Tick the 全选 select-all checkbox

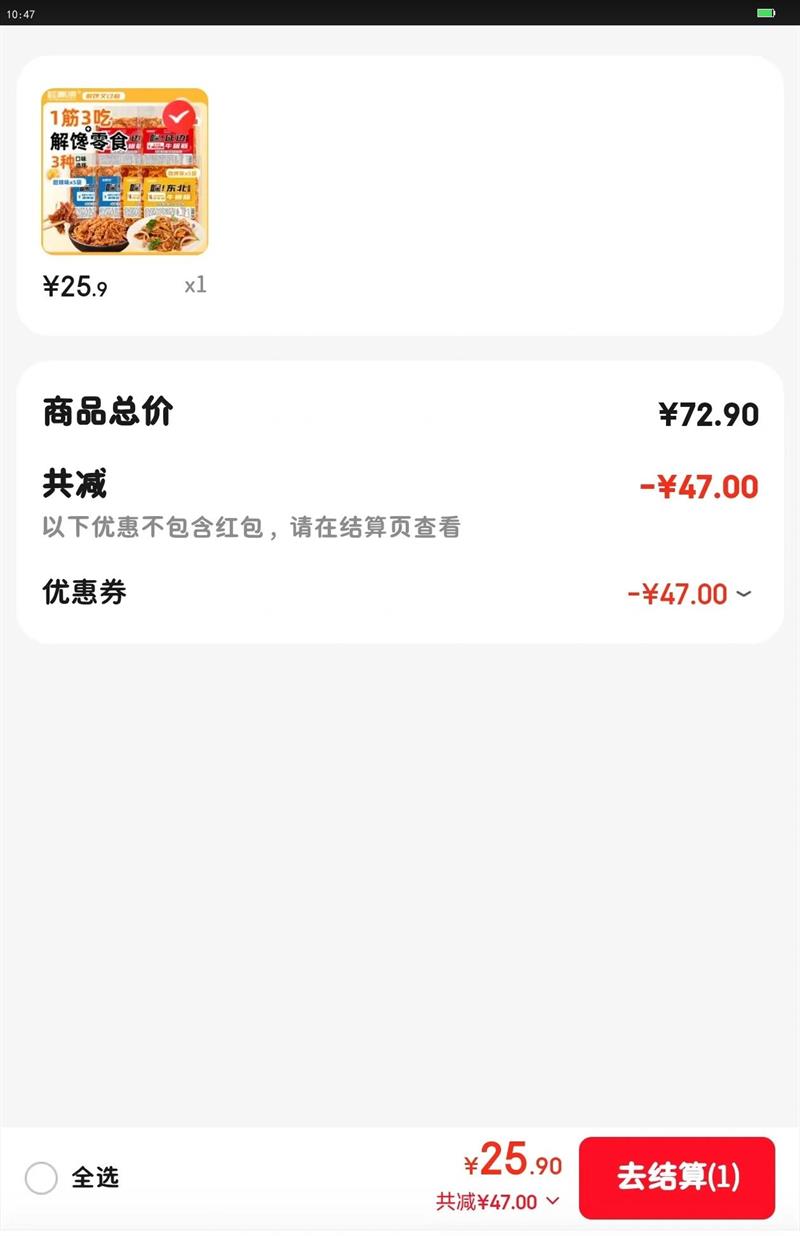[x=41, y=1178]
